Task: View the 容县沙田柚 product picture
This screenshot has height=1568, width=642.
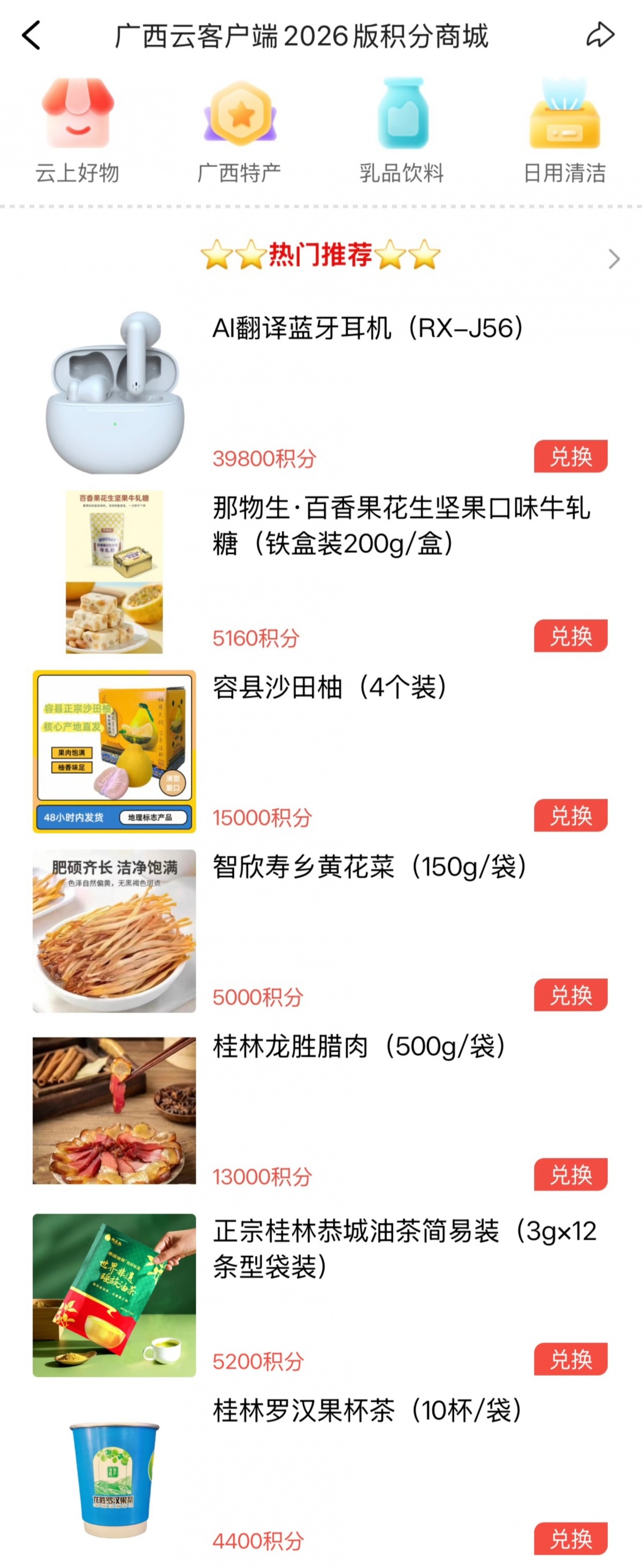Action: pos(114,752)
